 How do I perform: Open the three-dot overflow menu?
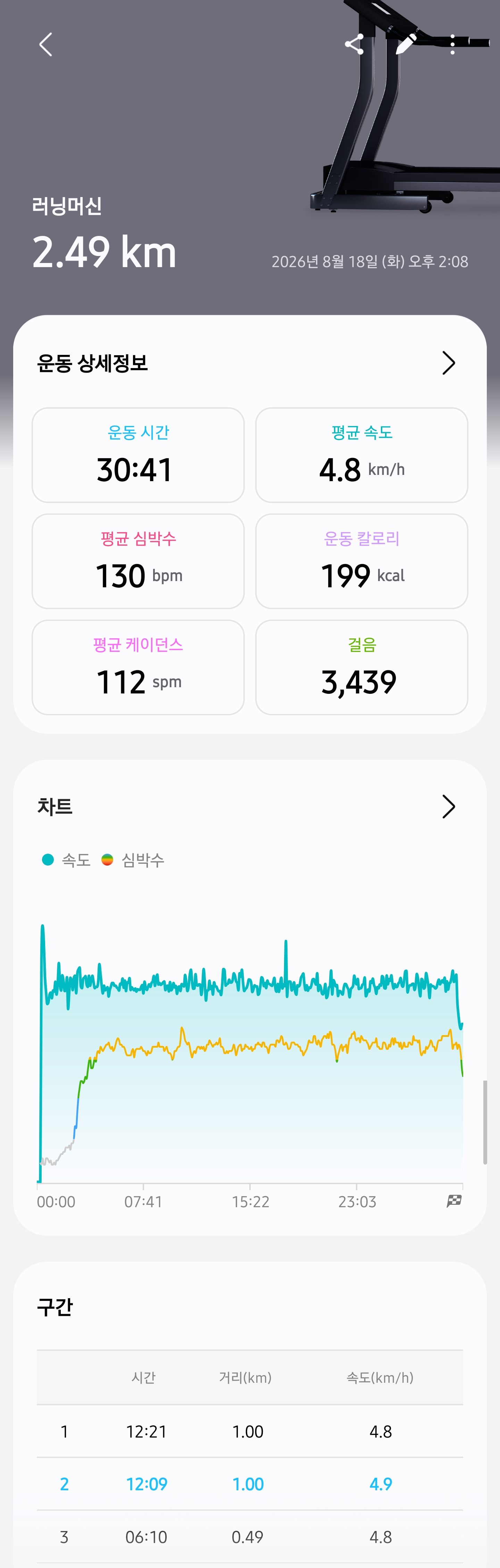pyautogui.click(x=452, y=44)
